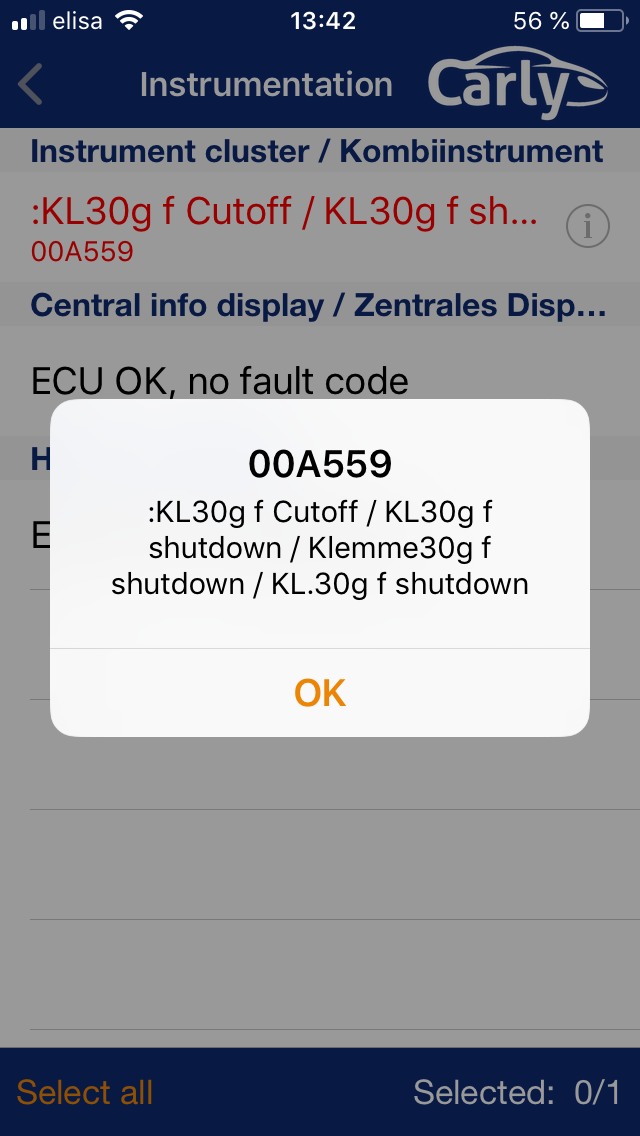This screenshot has width=640, height=1136.
Task: Open info for fault code 00A559
Action: point(587,228)
